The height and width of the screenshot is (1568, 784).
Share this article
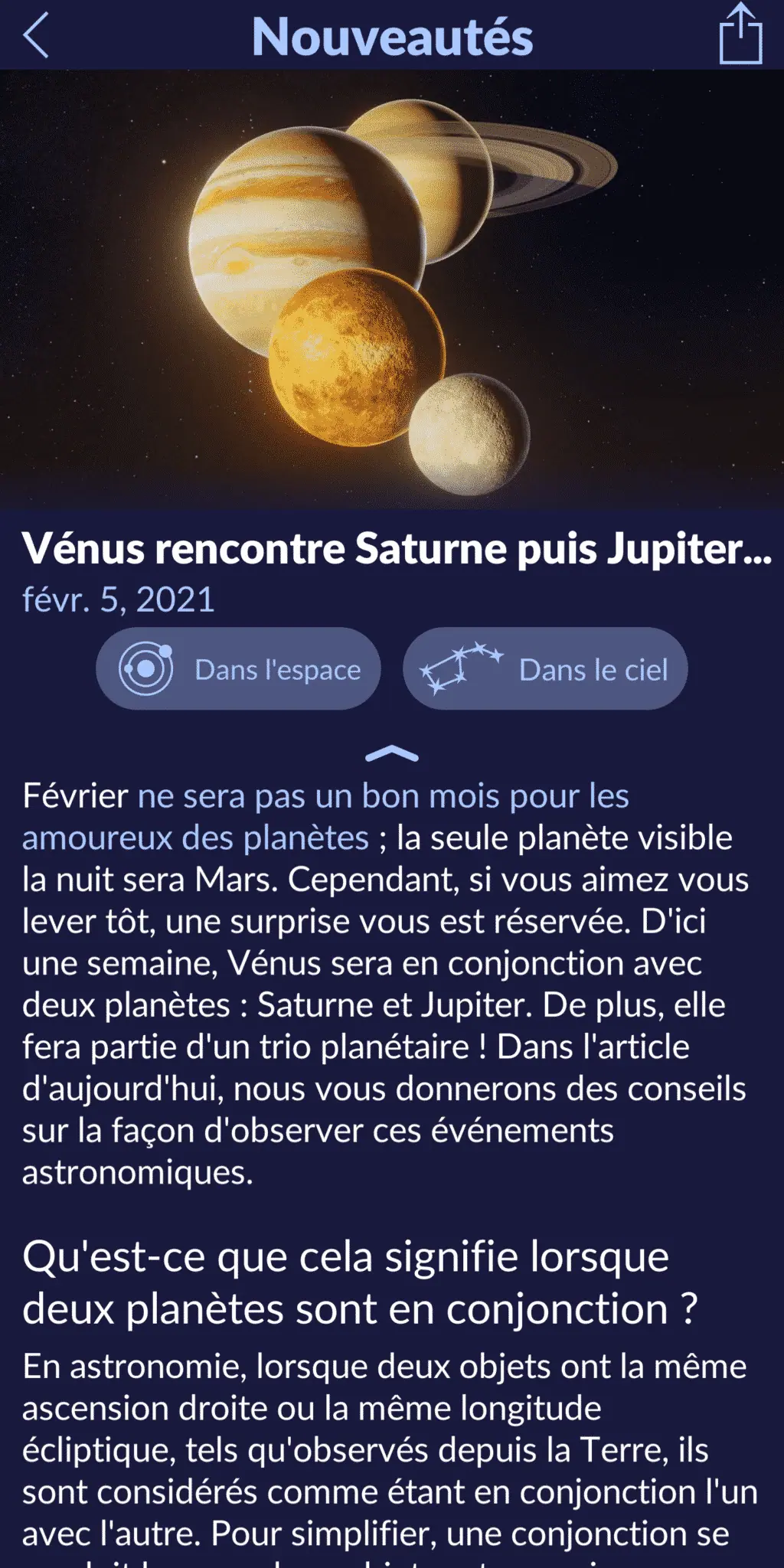(740, 34)
